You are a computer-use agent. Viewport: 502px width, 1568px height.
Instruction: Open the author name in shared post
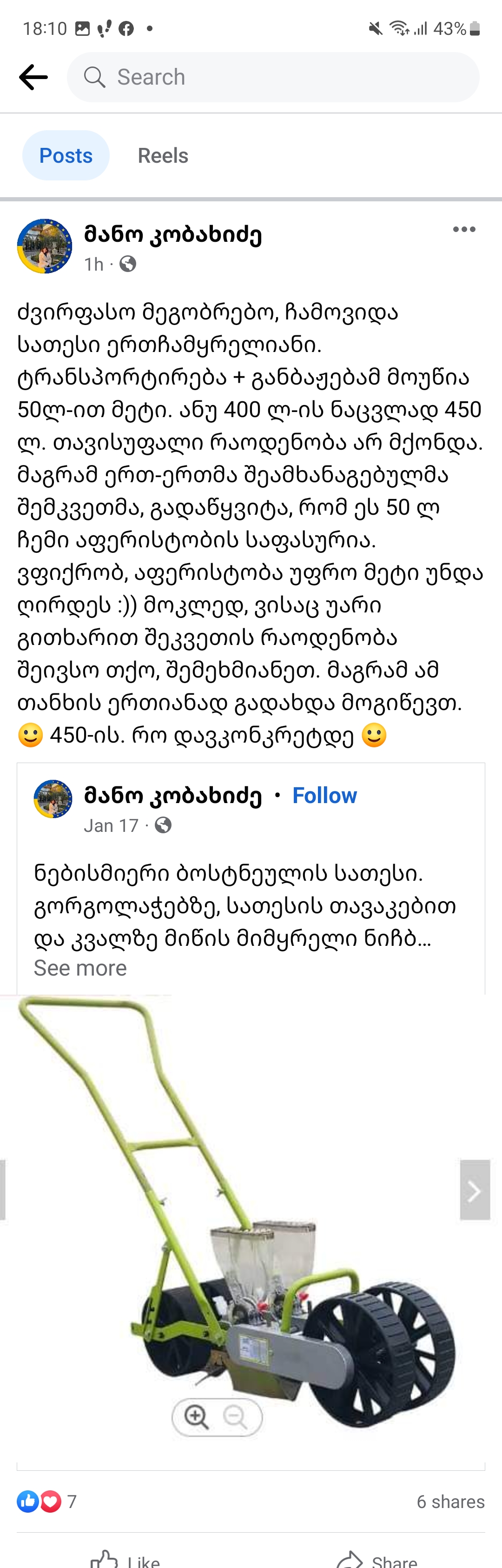[x=173, y=796]
